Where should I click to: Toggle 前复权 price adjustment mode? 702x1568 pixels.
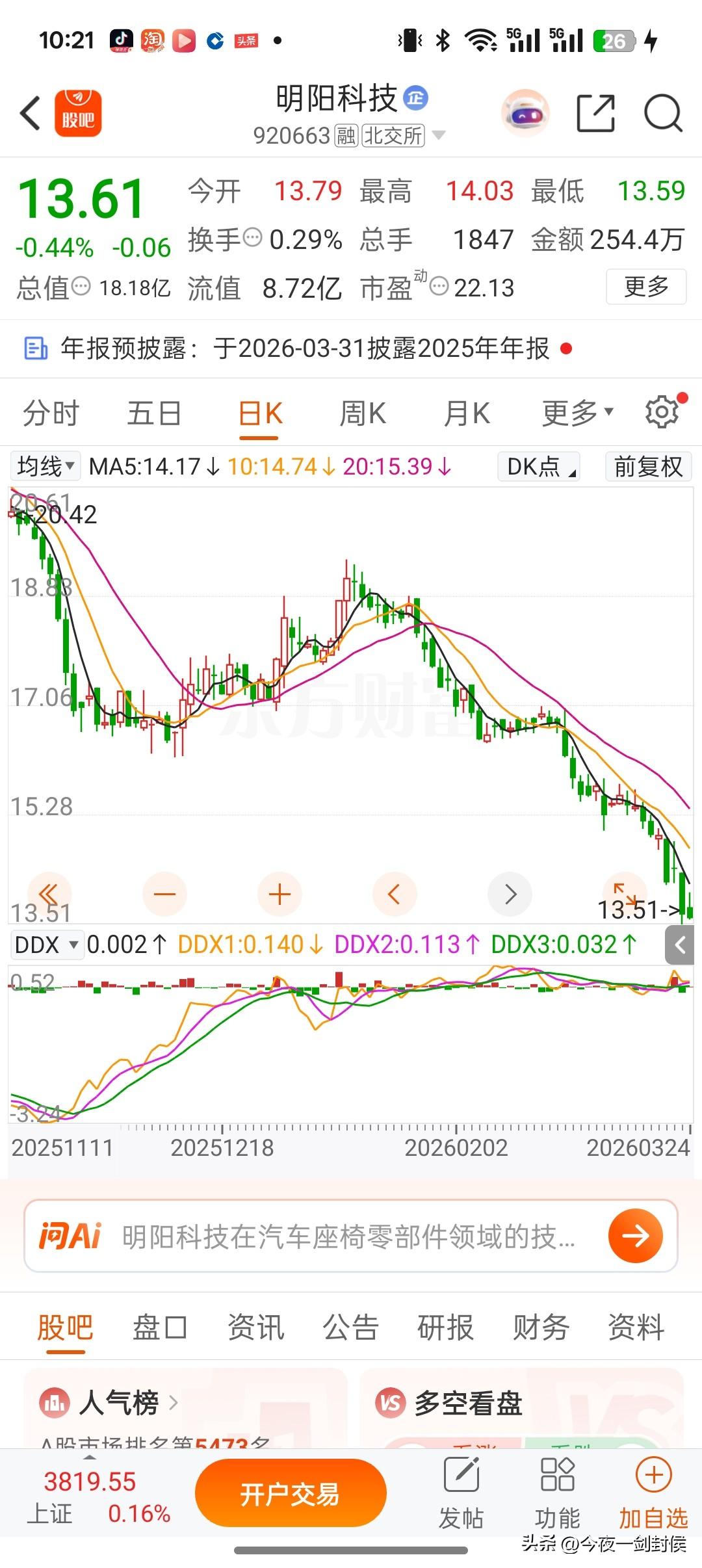[x=647, y=467]
